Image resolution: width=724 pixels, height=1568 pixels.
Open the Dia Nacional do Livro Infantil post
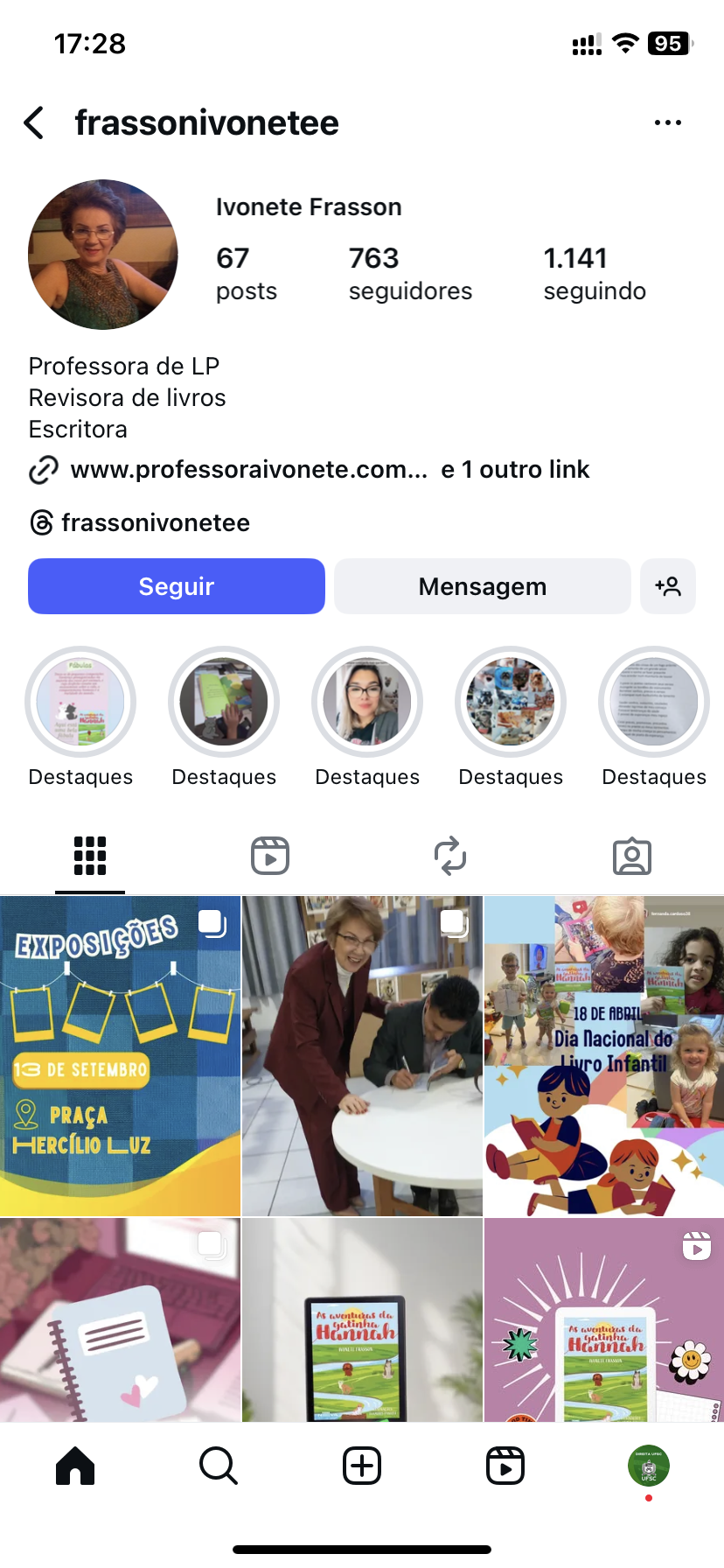tap(604, 1055)
